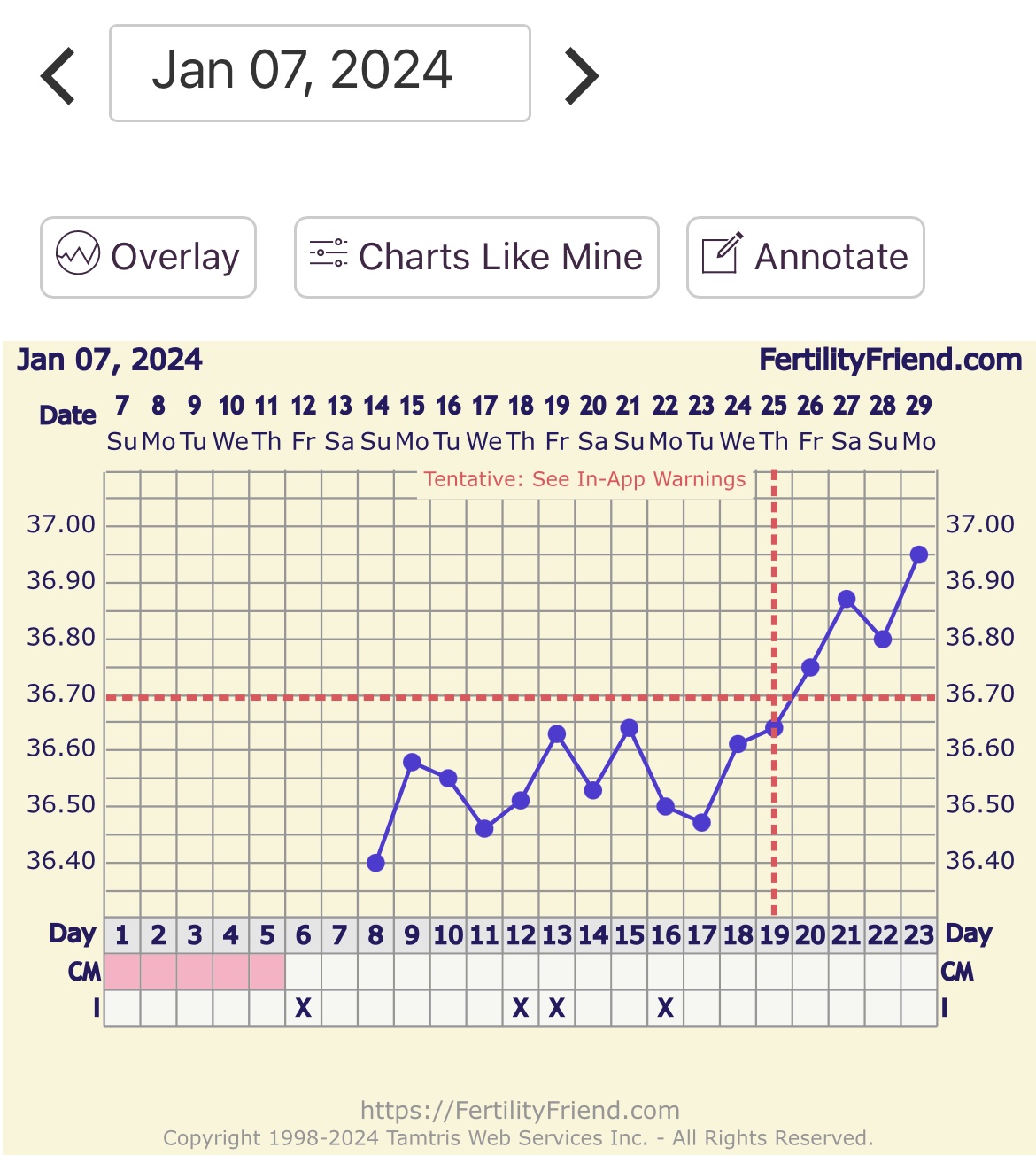Viewport: 1036px width, 1171px height.
Task: Annotate this chart
Action: click(x=805, y=257)
